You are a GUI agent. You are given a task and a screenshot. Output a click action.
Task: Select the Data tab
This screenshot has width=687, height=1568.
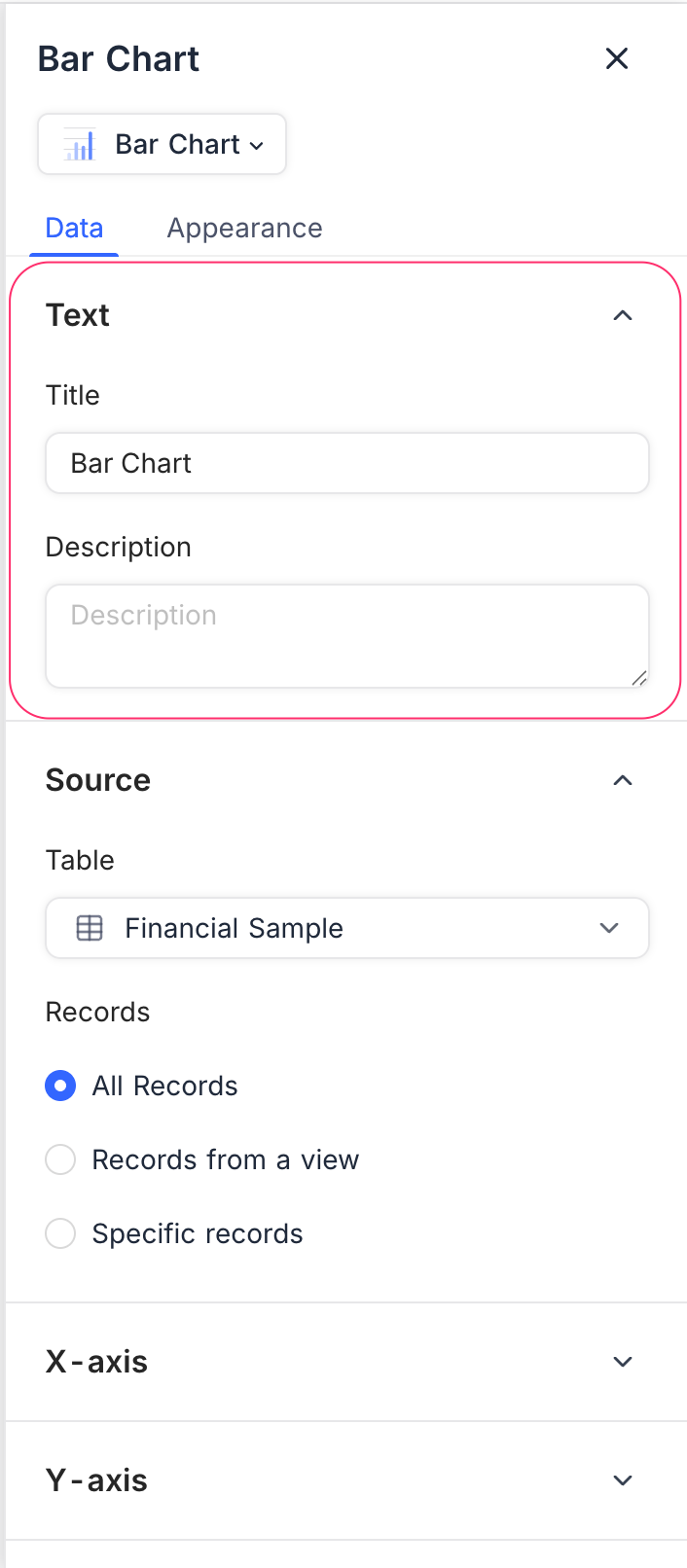point(74,229)
